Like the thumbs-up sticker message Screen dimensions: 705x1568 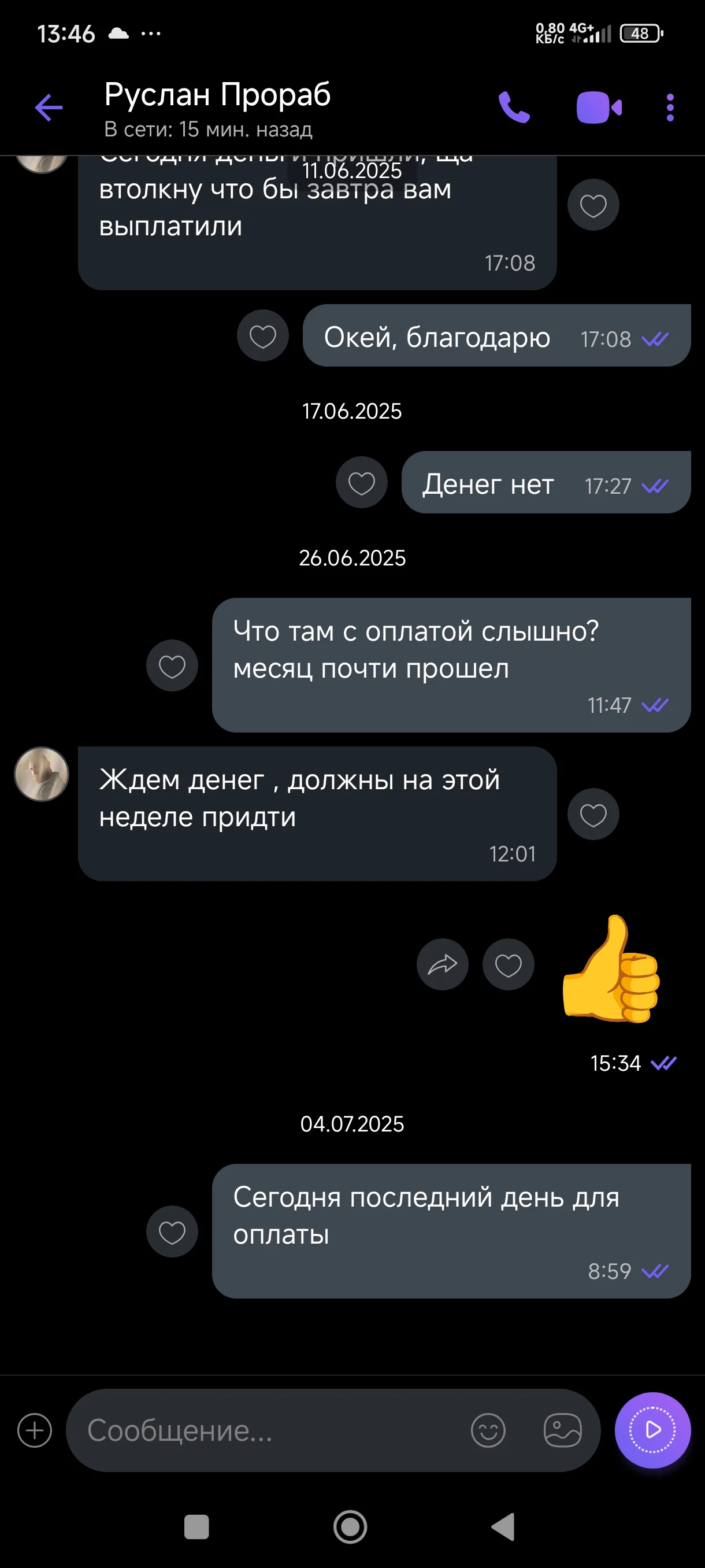(508, 964)
